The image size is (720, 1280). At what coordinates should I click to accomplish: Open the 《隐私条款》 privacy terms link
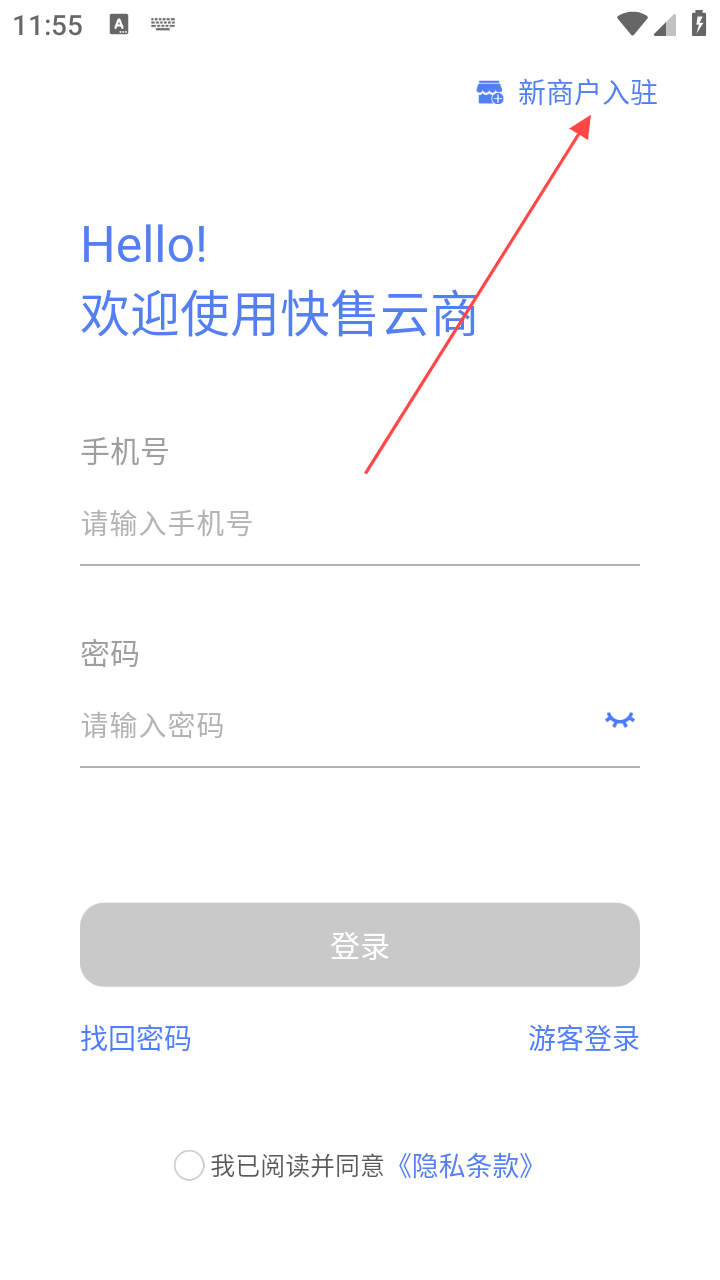click(466, 1165)
